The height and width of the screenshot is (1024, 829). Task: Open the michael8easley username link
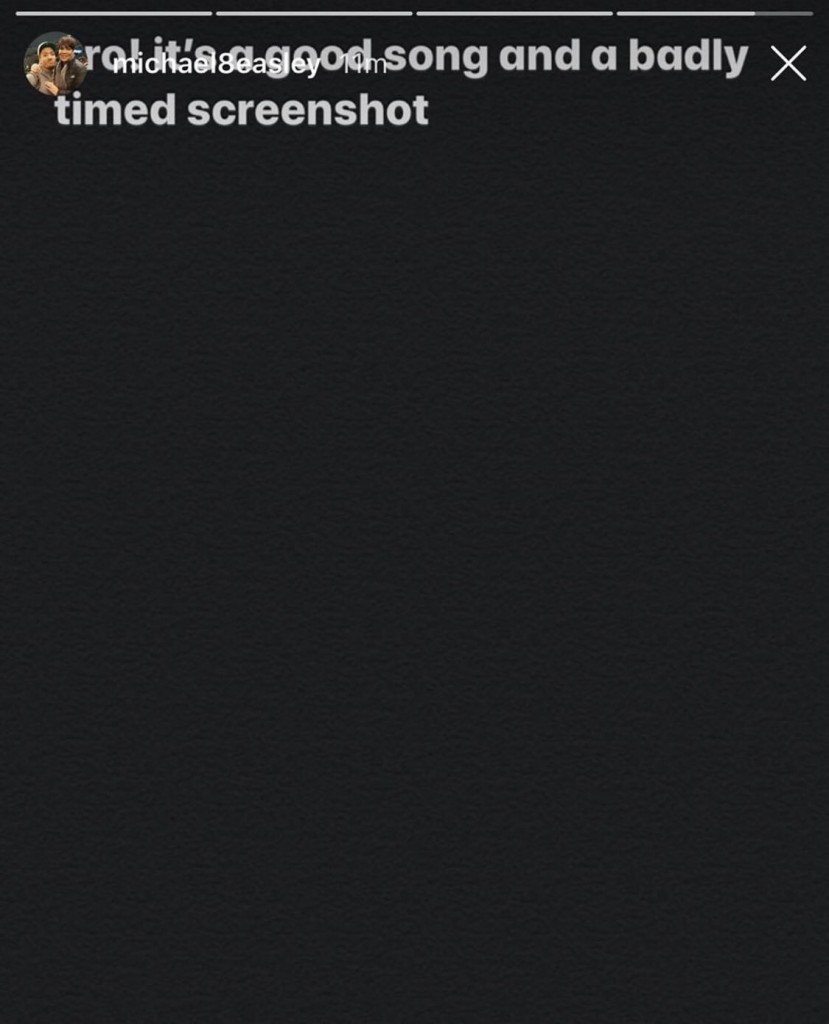click(x=216, y=66)
